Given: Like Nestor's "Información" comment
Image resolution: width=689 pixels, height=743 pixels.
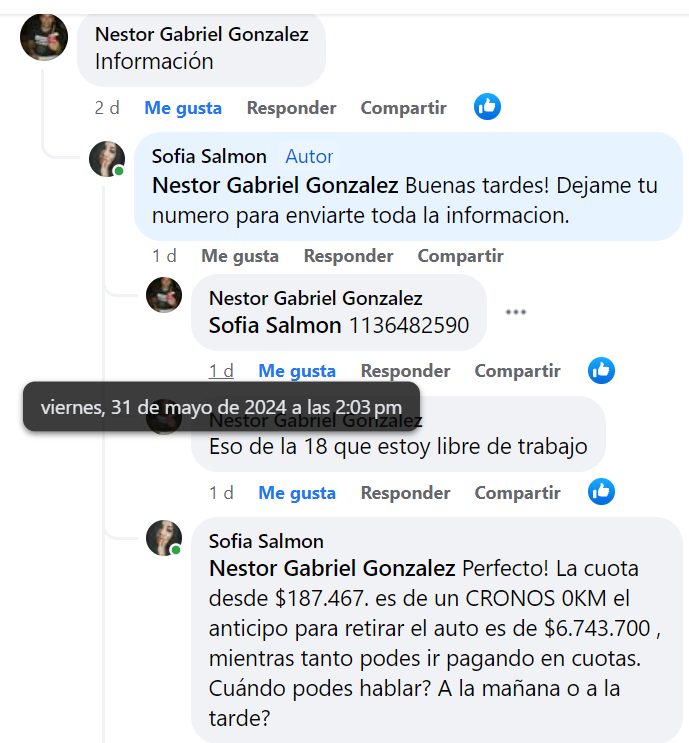Looking at the screenshot, I should click(183, 107).
